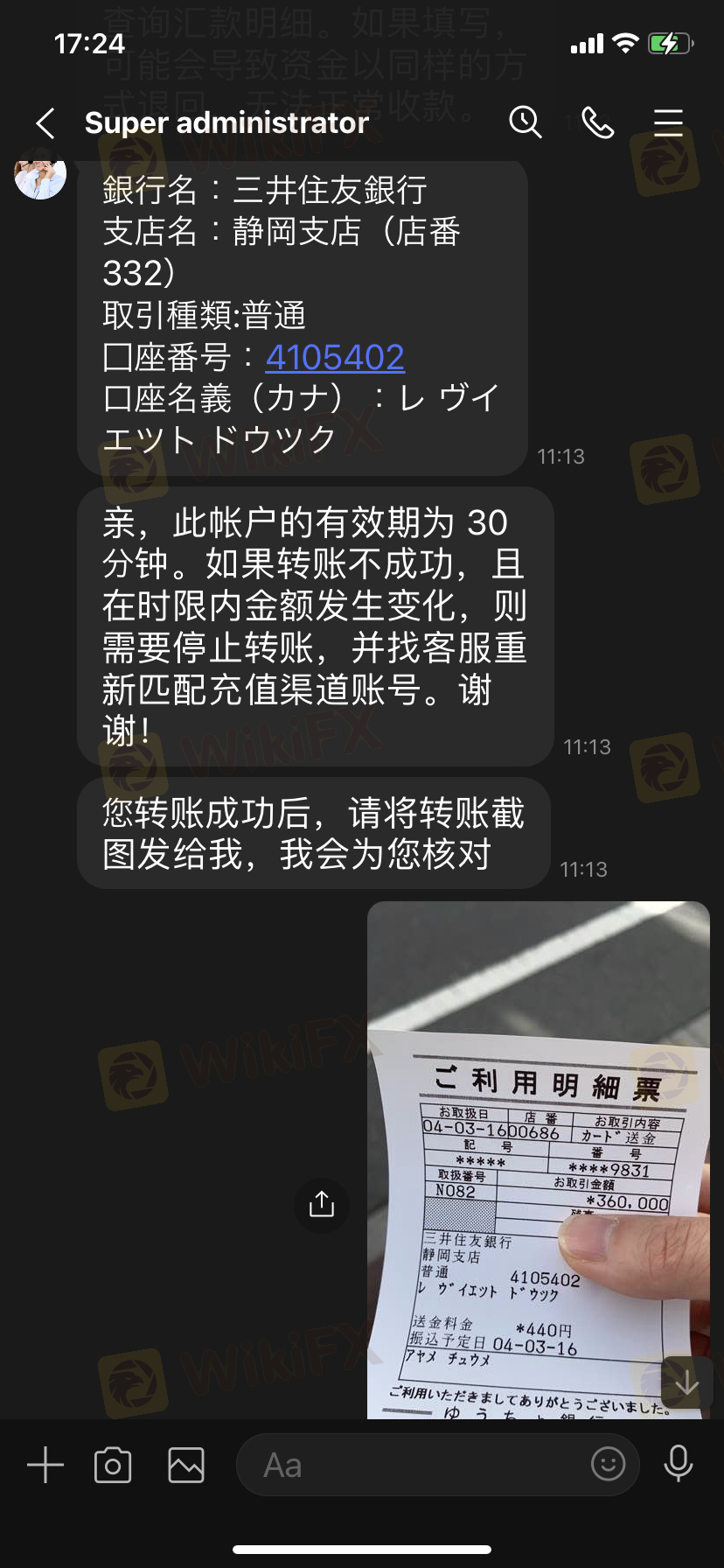
Task: Go back from Super administrator chat
Action: (45, 123)
